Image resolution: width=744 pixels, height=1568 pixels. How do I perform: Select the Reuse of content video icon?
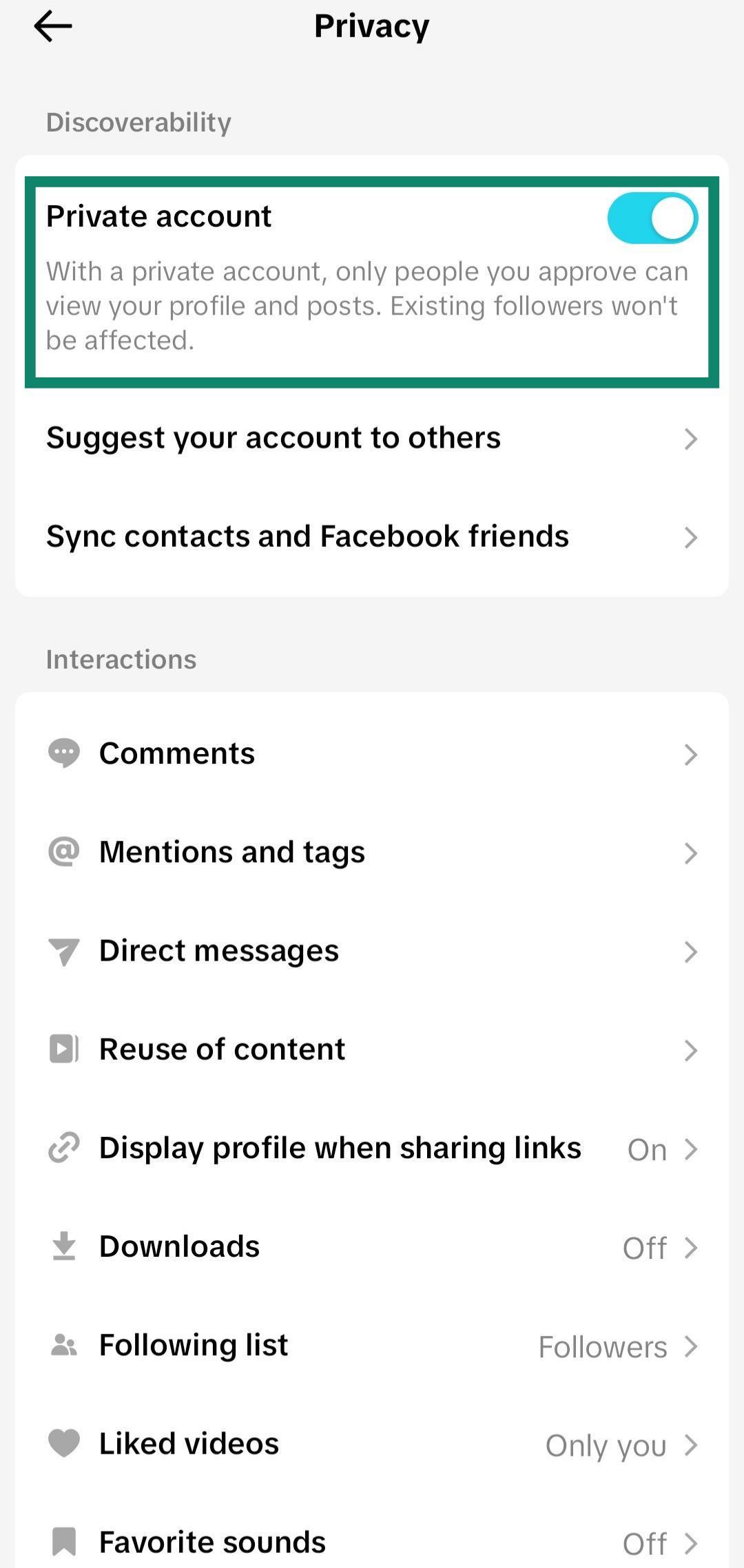[63, 1050]
